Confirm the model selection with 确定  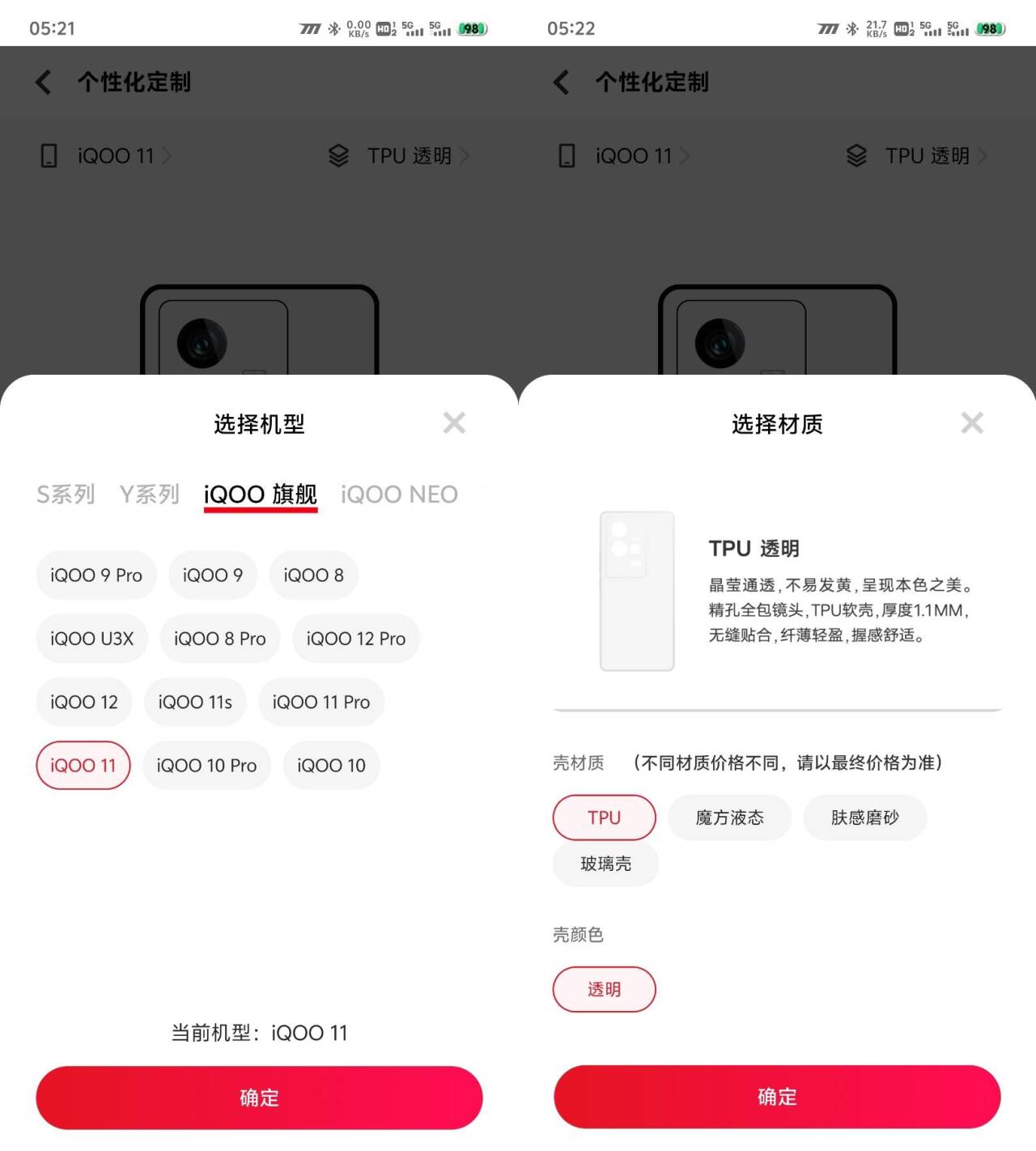(x=259, y=1098)
